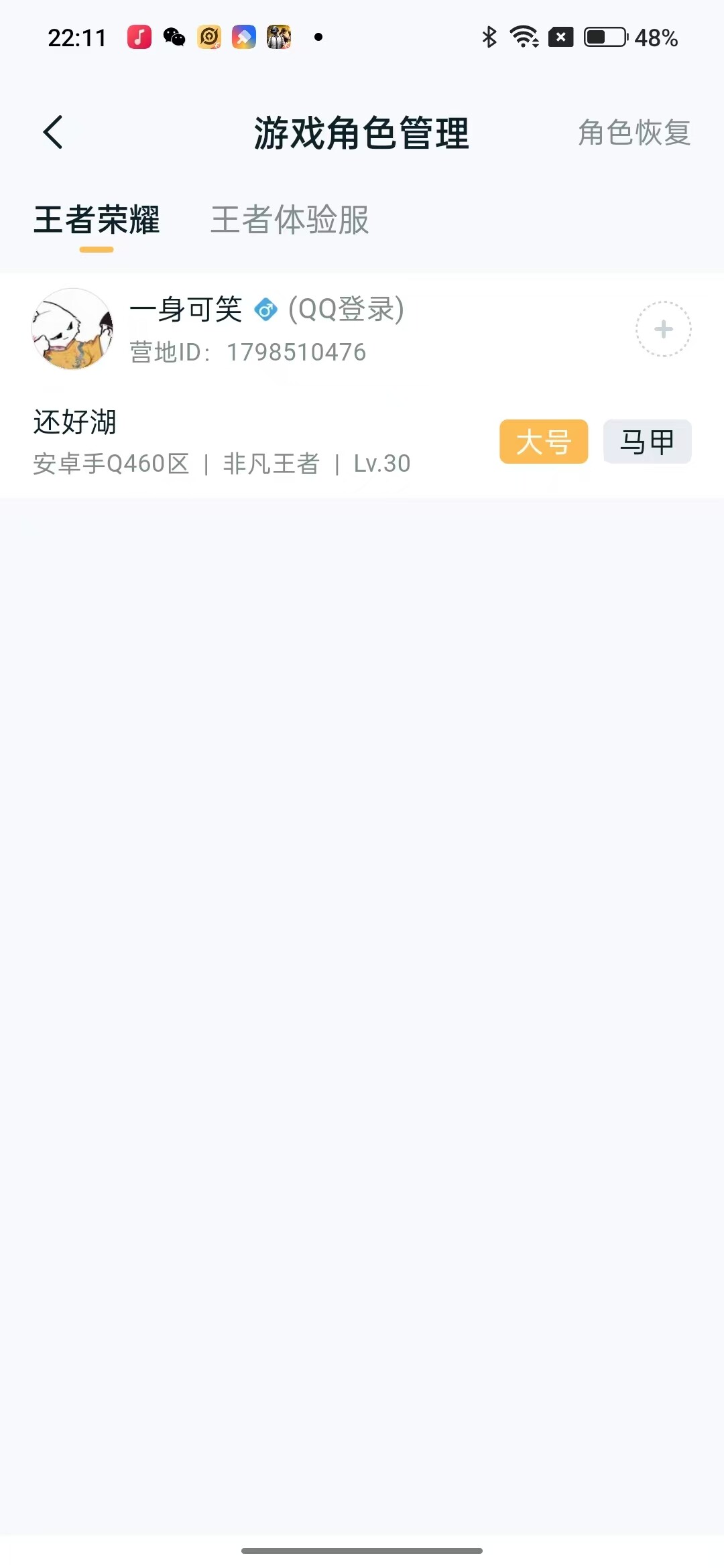
Task: Tap the plus icon to add a role
Action: click(662, 329)
